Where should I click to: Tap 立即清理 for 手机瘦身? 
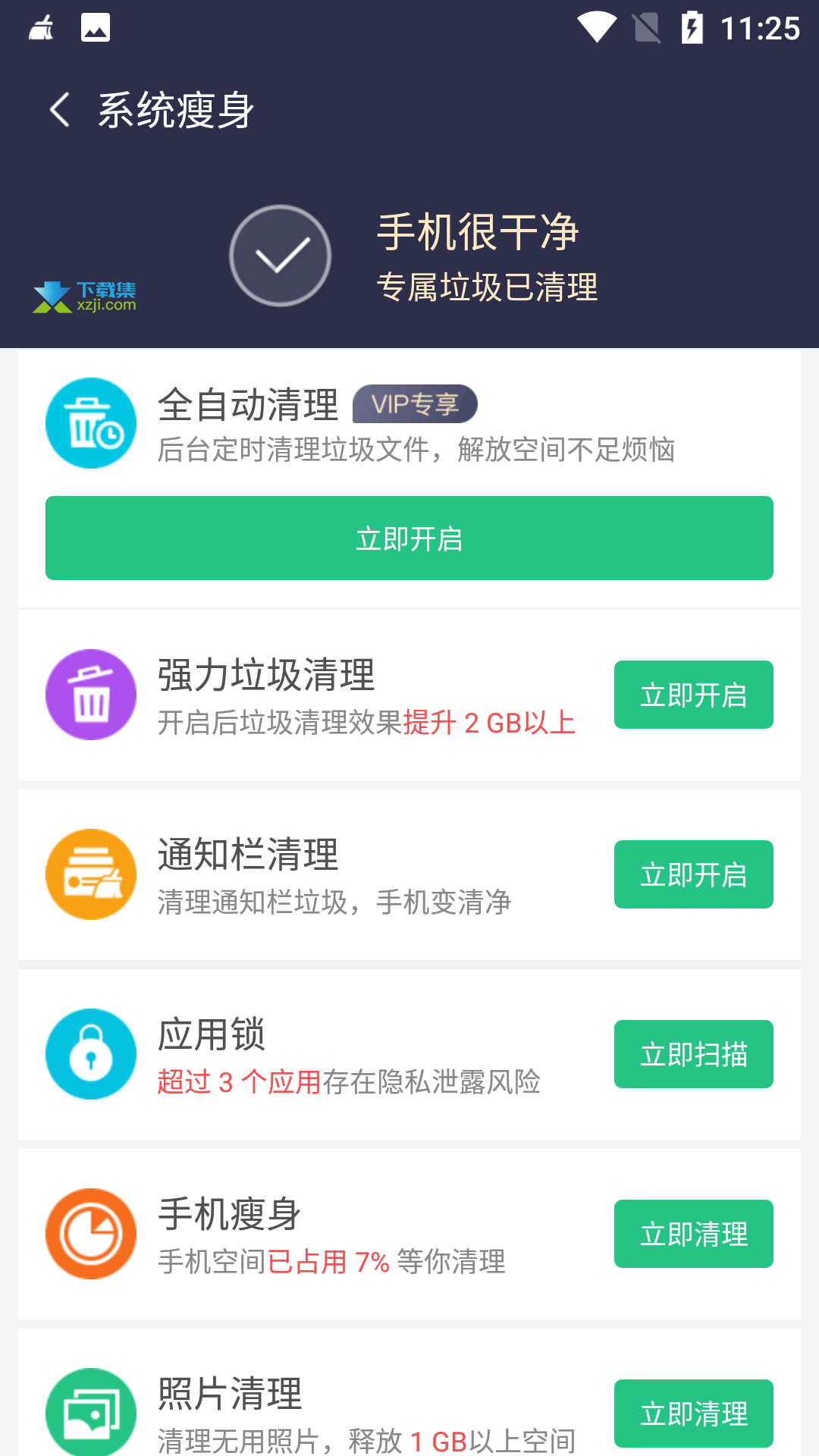click(x=694, y=1234)
